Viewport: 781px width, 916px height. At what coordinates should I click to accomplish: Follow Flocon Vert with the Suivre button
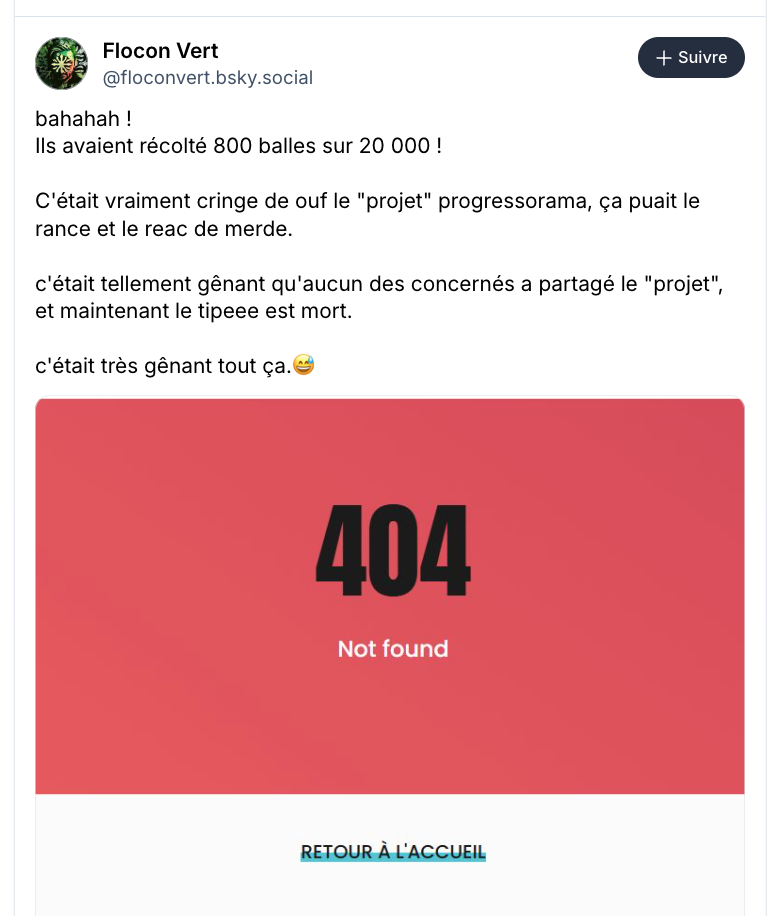pos(691,58)
